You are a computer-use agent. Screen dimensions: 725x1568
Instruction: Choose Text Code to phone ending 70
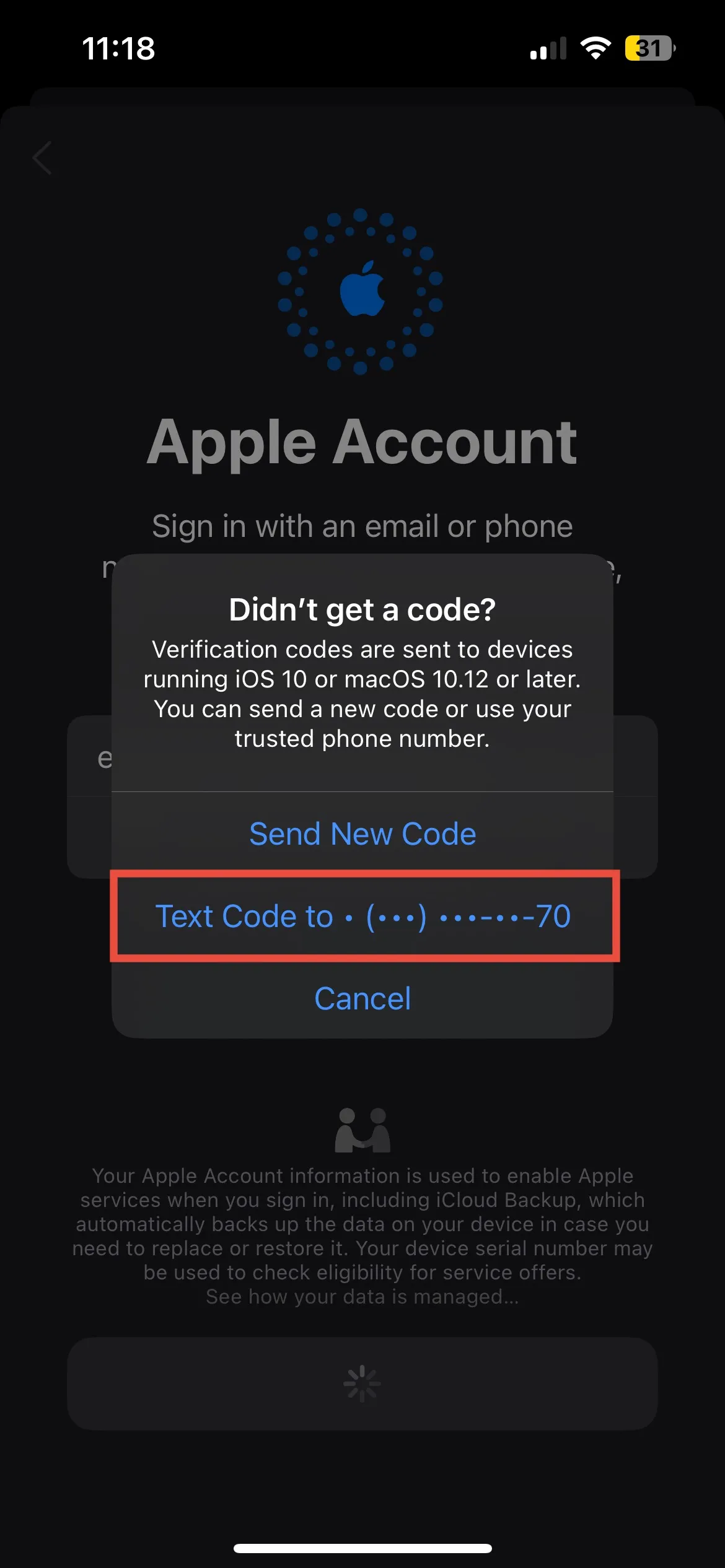362,916
